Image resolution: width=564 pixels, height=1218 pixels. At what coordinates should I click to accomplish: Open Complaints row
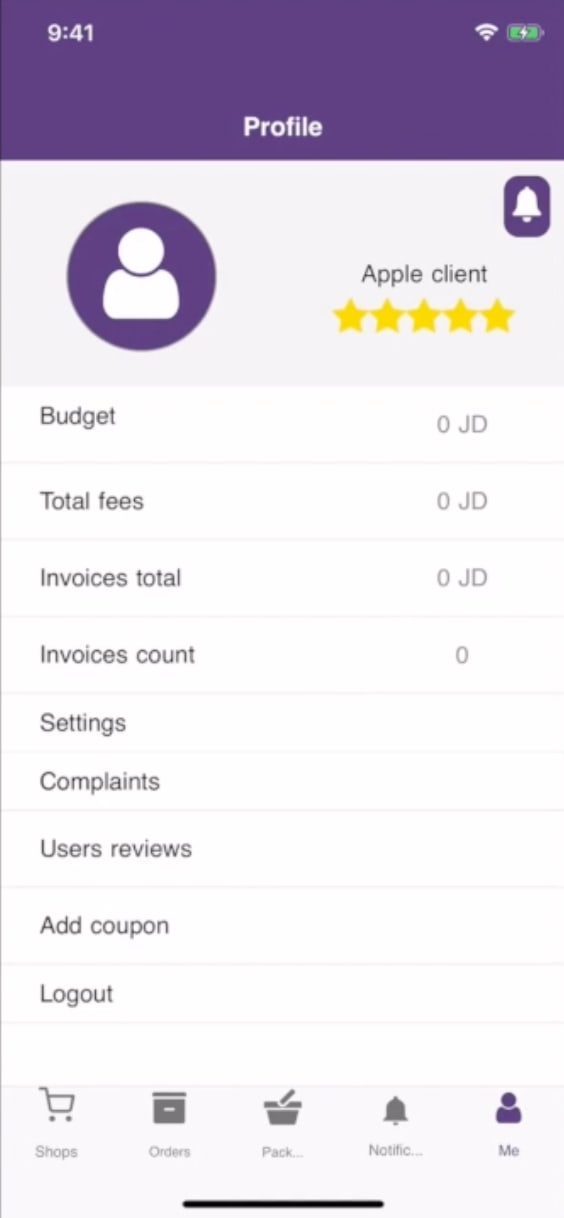282,781
